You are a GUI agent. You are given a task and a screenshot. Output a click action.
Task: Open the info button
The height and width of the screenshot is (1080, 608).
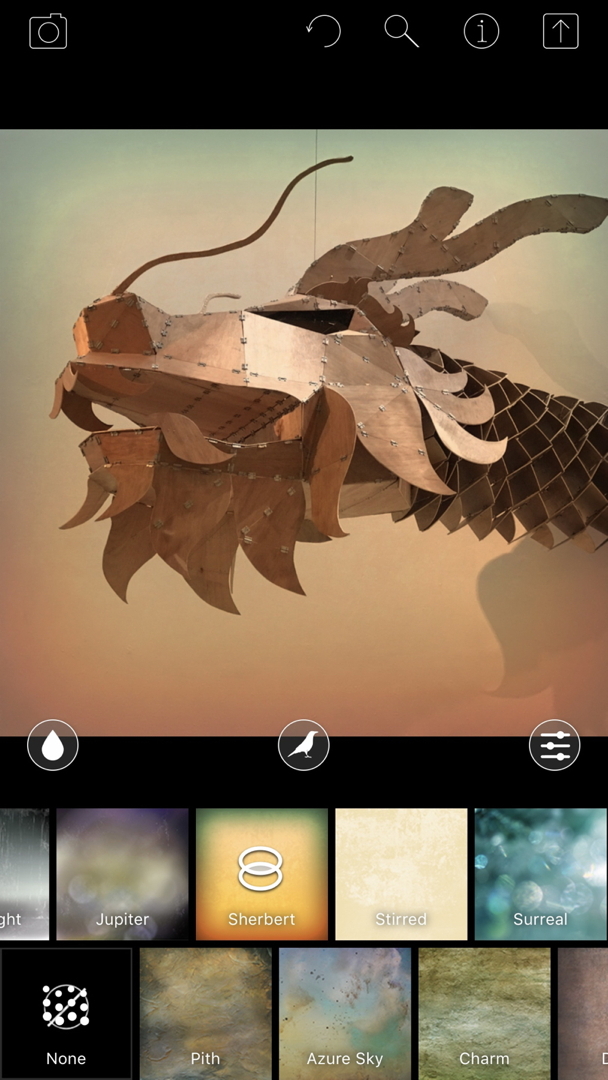click(x=481, y=32)
